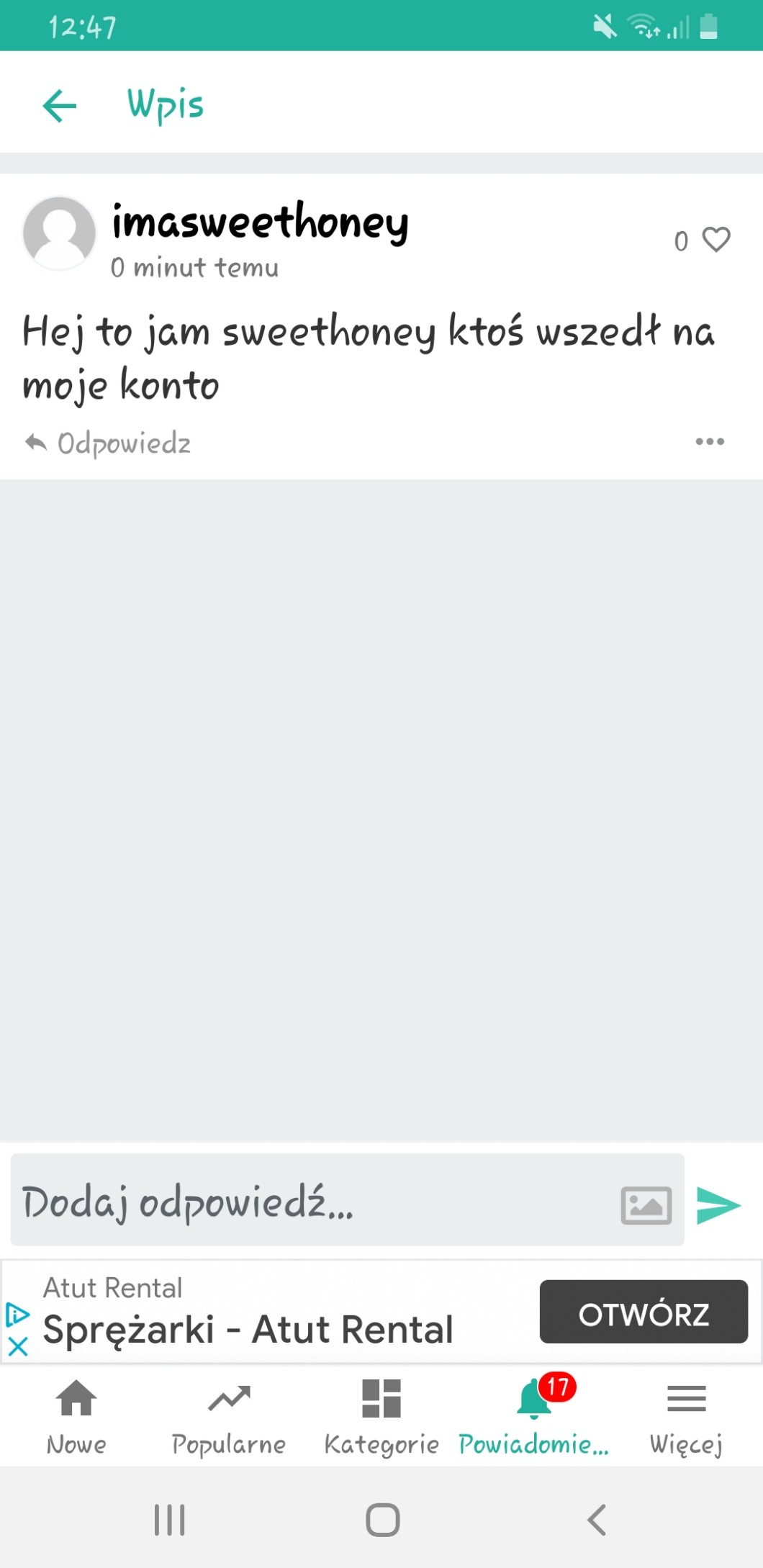The image size is (763, 1568).
Task: Open the Kategorie tab
Action: (381, 1415)
